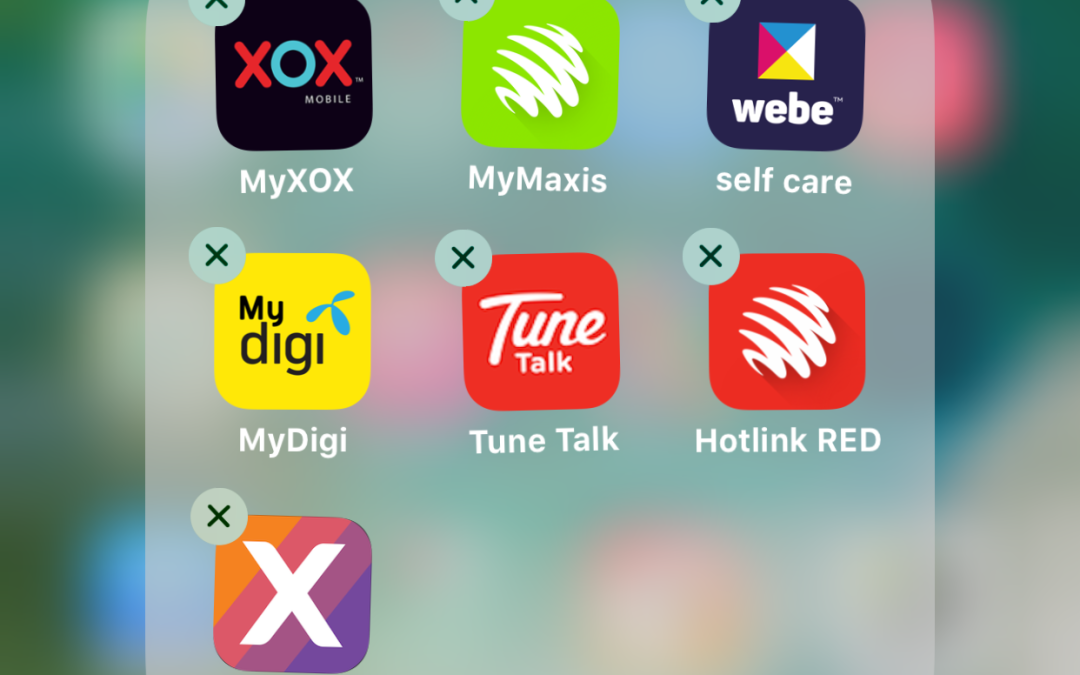The height and width of the screenshot is (675, 1080).
Task: Remove Tune Talk using its delete badge
Action: coord(463,258)
